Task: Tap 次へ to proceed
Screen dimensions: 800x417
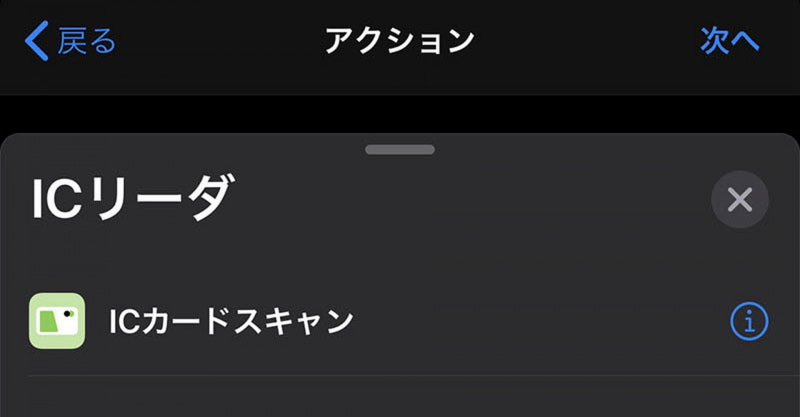Action: tap(729, 41)
